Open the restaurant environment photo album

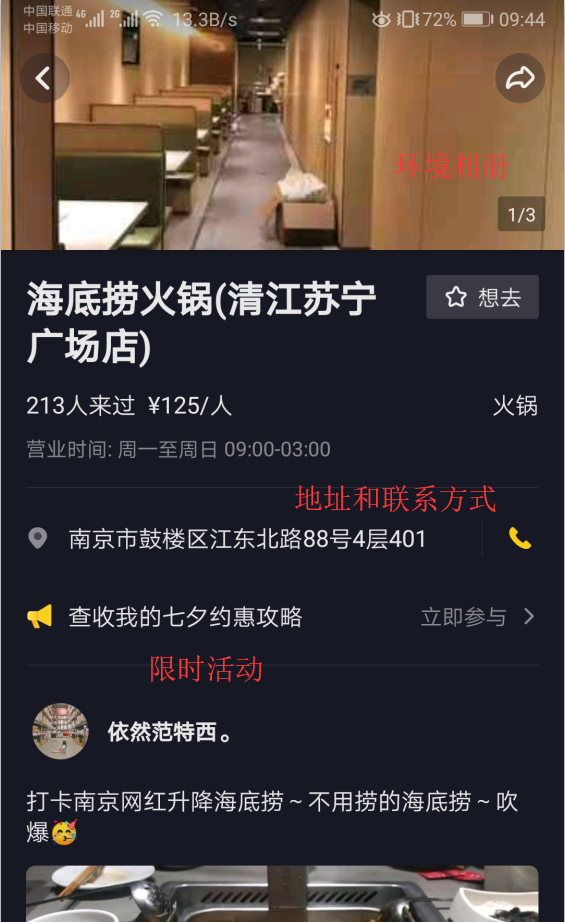282,125
